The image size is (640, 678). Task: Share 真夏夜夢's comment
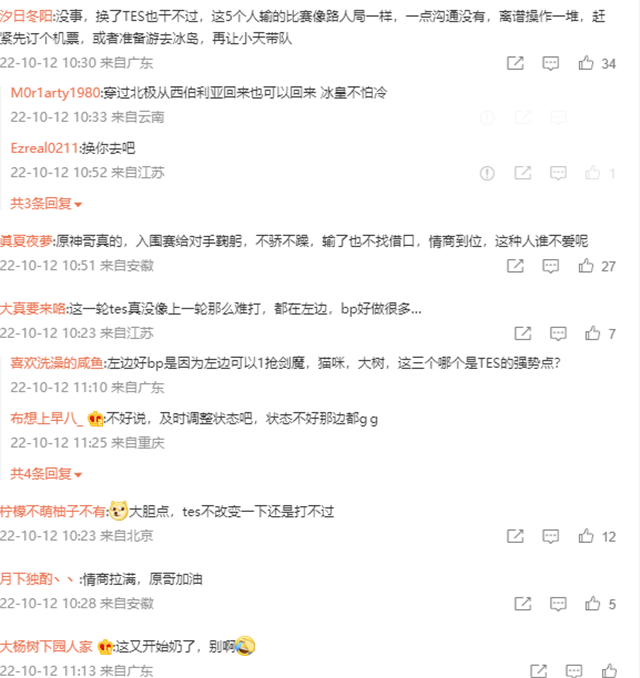pos(515,266)
